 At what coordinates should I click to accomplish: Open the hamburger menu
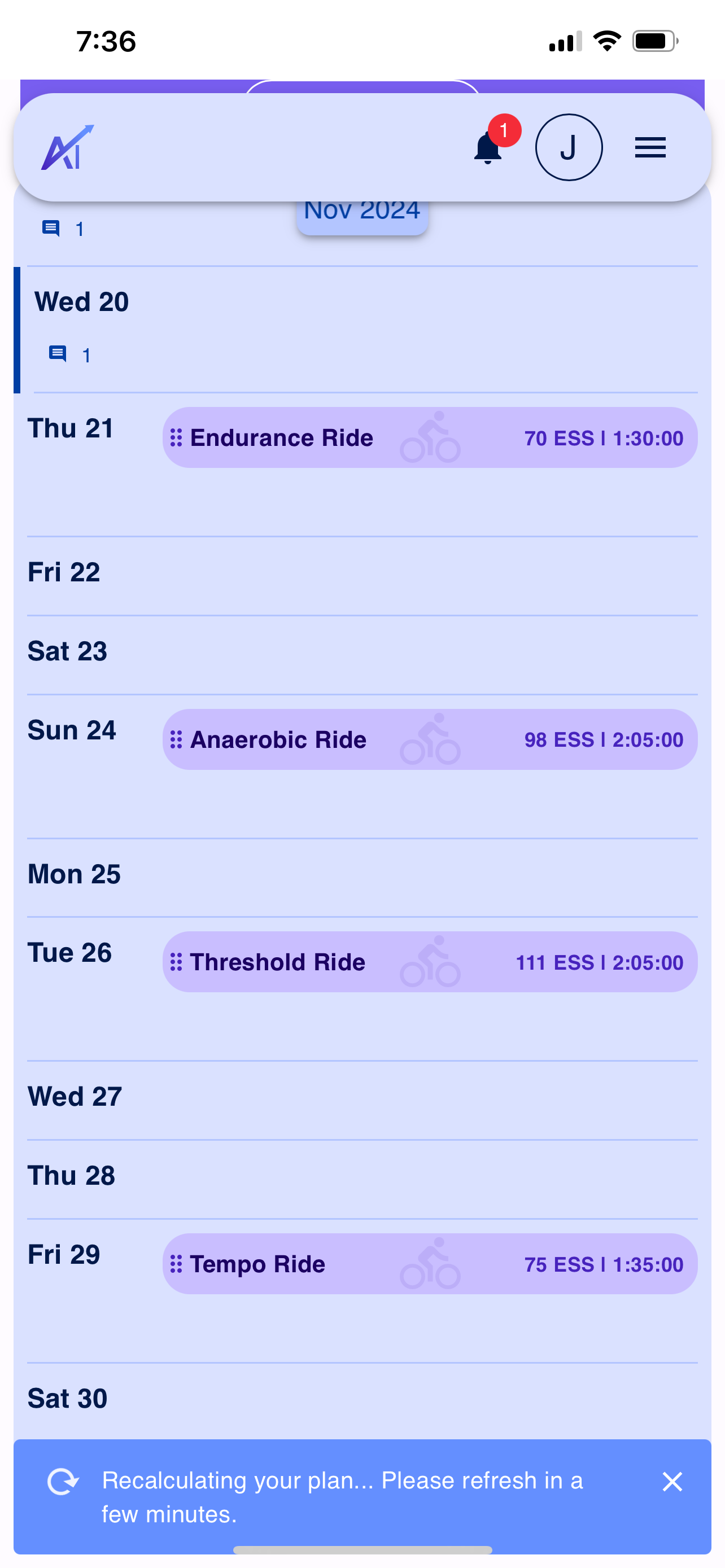tap(650, 147)
